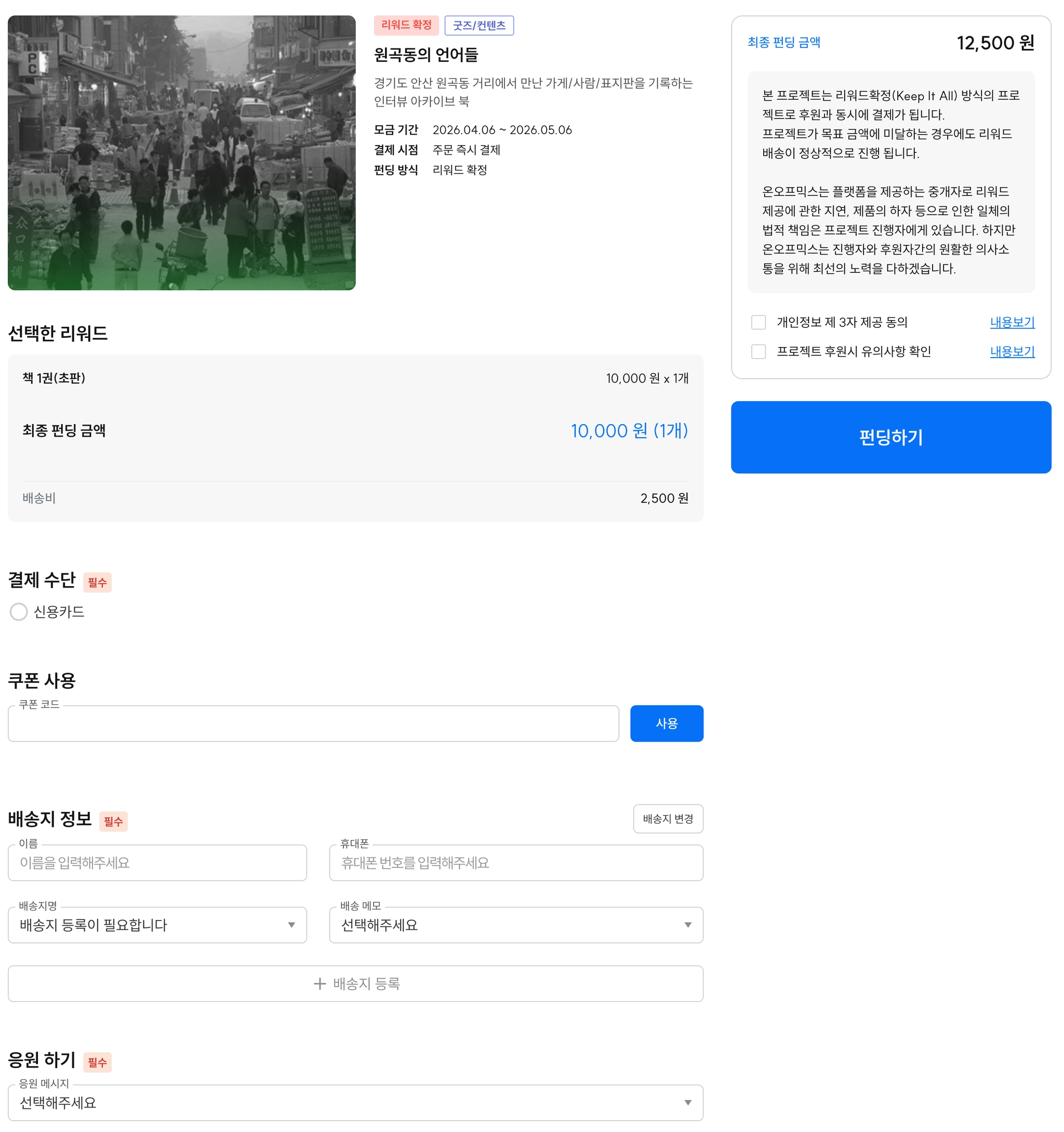Tap the 펀딩하기 button
The width and height of the screenshot is (1064, 1132).
(x=890, y=437)
